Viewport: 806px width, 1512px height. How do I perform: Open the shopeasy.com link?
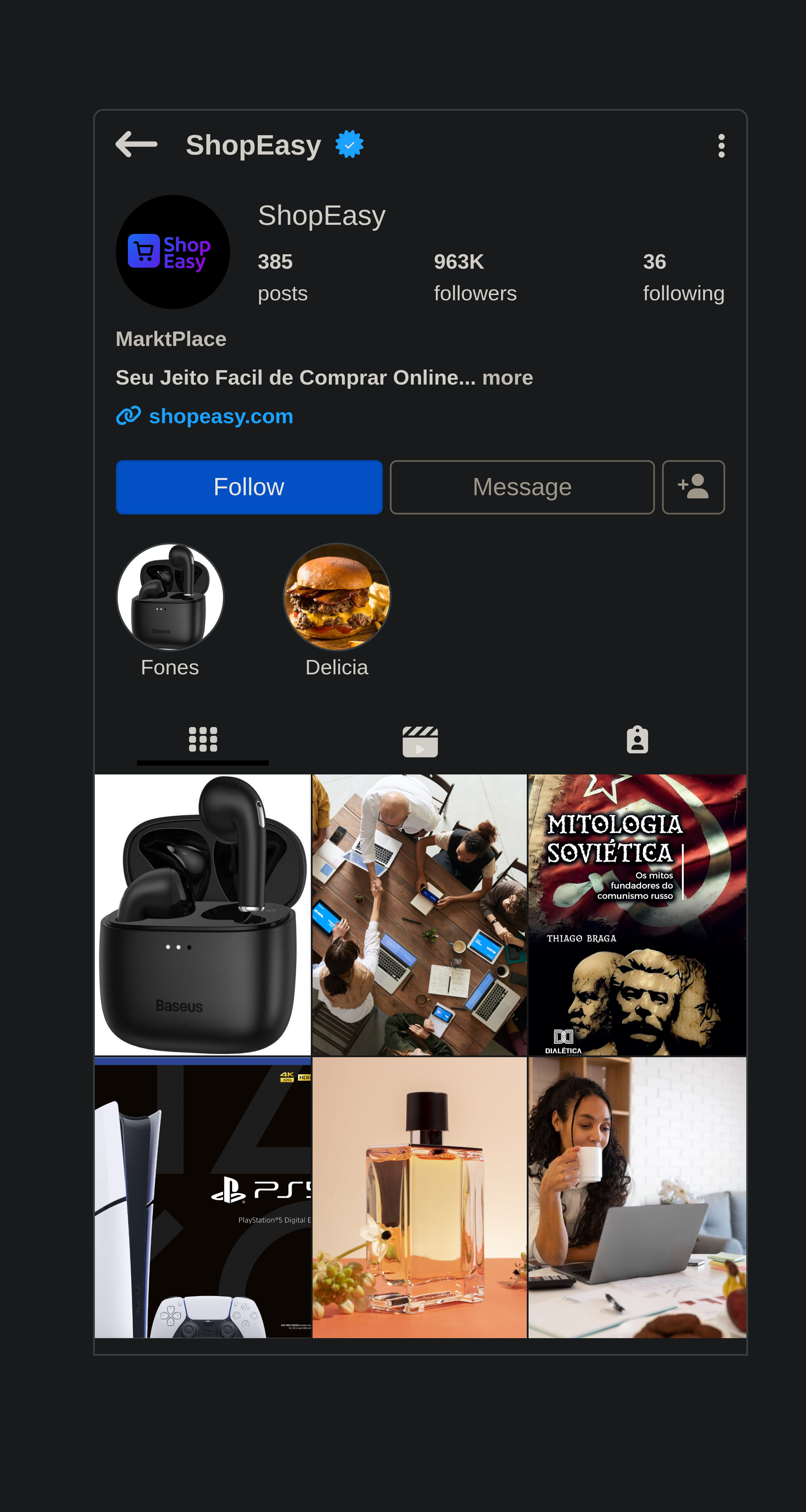pyautogui.click(x=220, y=416)
